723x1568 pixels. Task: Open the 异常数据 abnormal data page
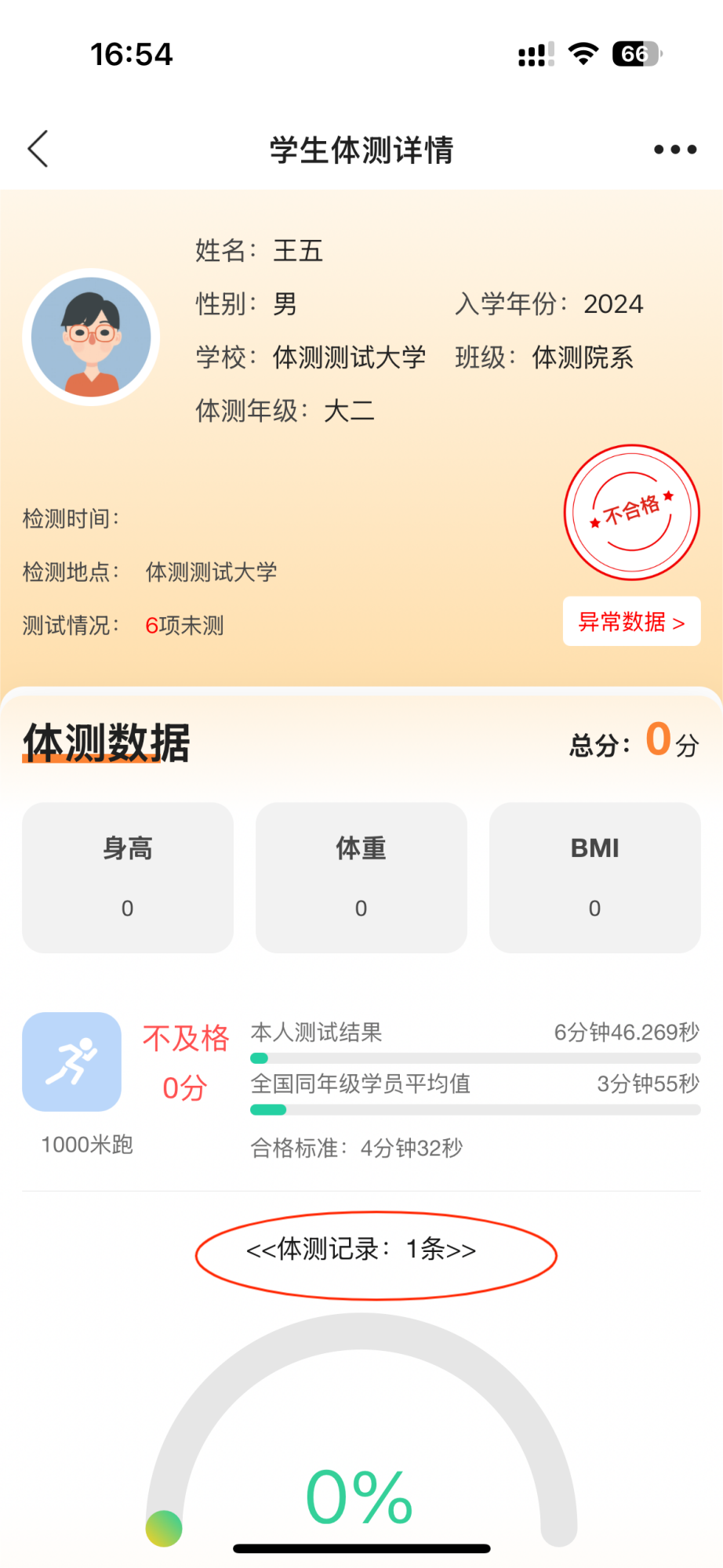(631, 622)
